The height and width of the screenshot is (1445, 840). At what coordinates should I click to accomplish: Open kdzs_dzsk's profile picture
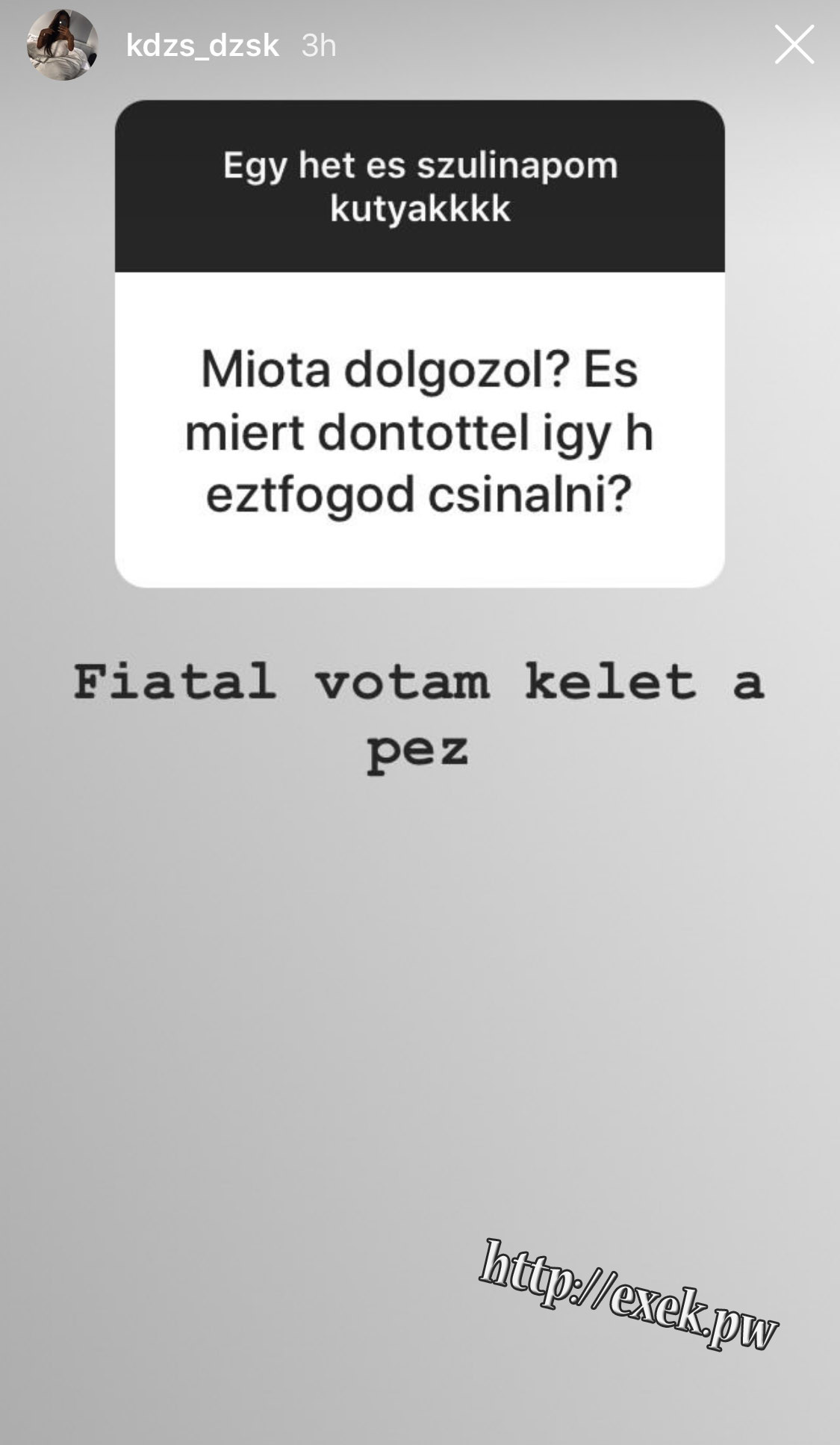pyautogui.click(x=62, y=45)
